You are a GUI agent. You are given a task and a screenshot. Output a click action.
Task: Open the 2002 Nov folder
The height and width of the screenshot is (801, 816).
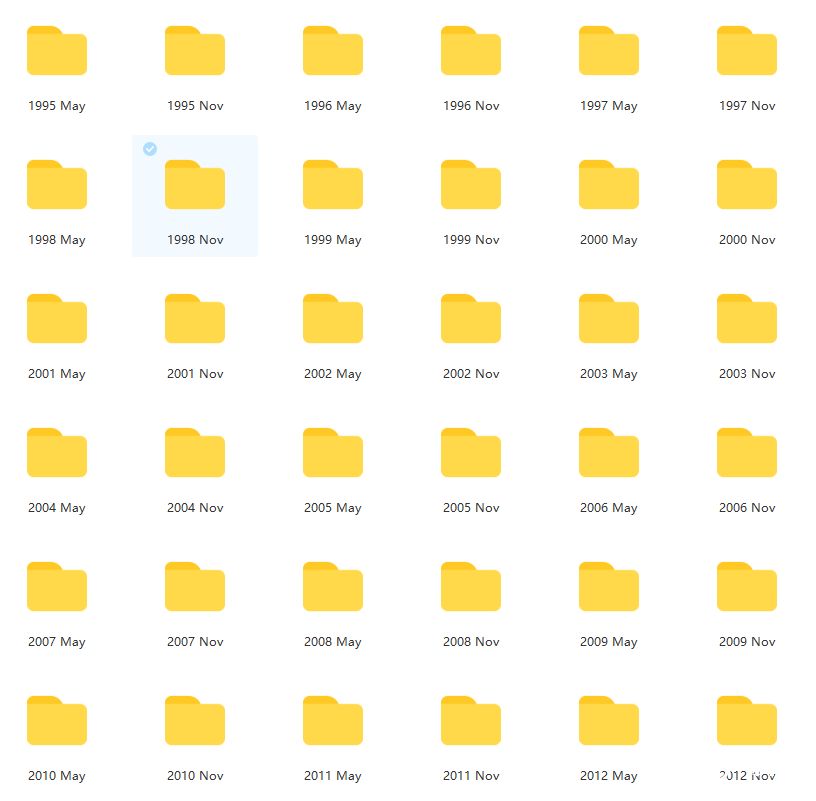(x=470, y=320)
